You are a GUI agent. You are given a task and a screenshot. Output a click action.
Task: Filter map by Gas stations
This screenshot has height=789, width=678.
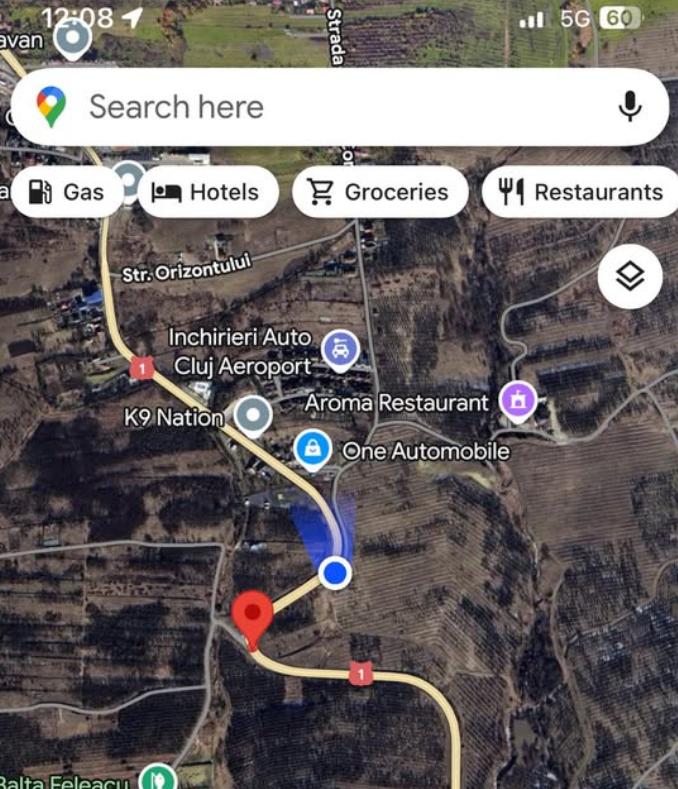67,192
